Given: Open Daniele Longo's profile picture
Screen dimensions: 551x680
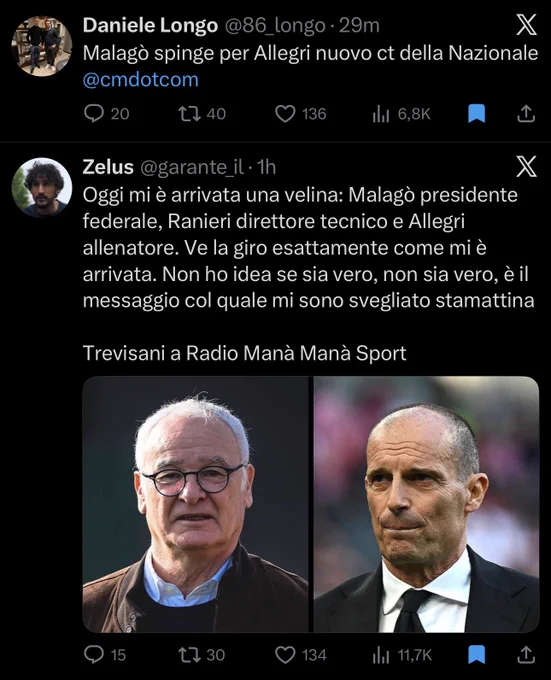Looking at the screenshot, I should click(42, 46).
